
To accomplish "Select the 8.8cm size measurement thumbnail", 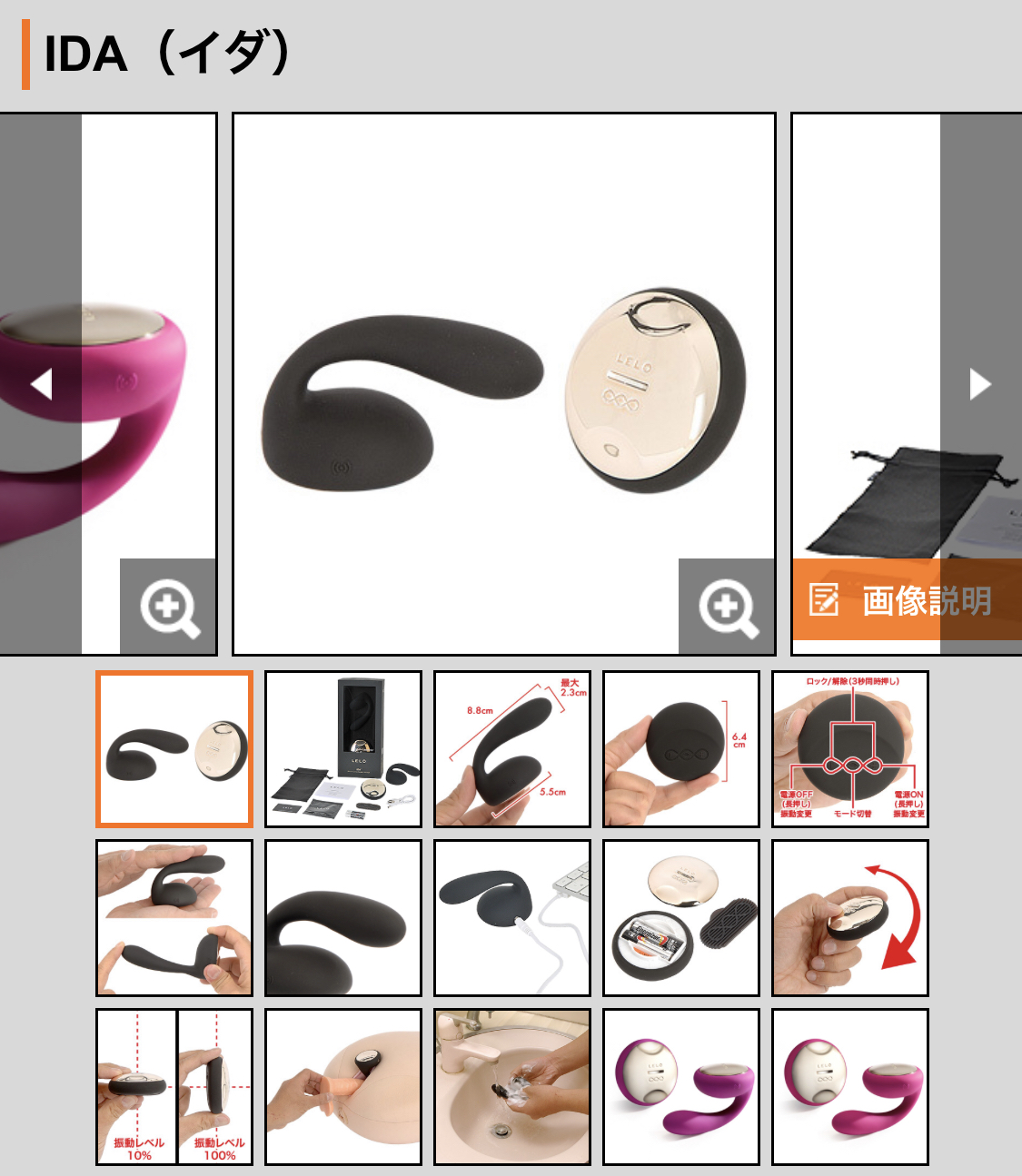I will pyautogui.click(x=512, y=749).
